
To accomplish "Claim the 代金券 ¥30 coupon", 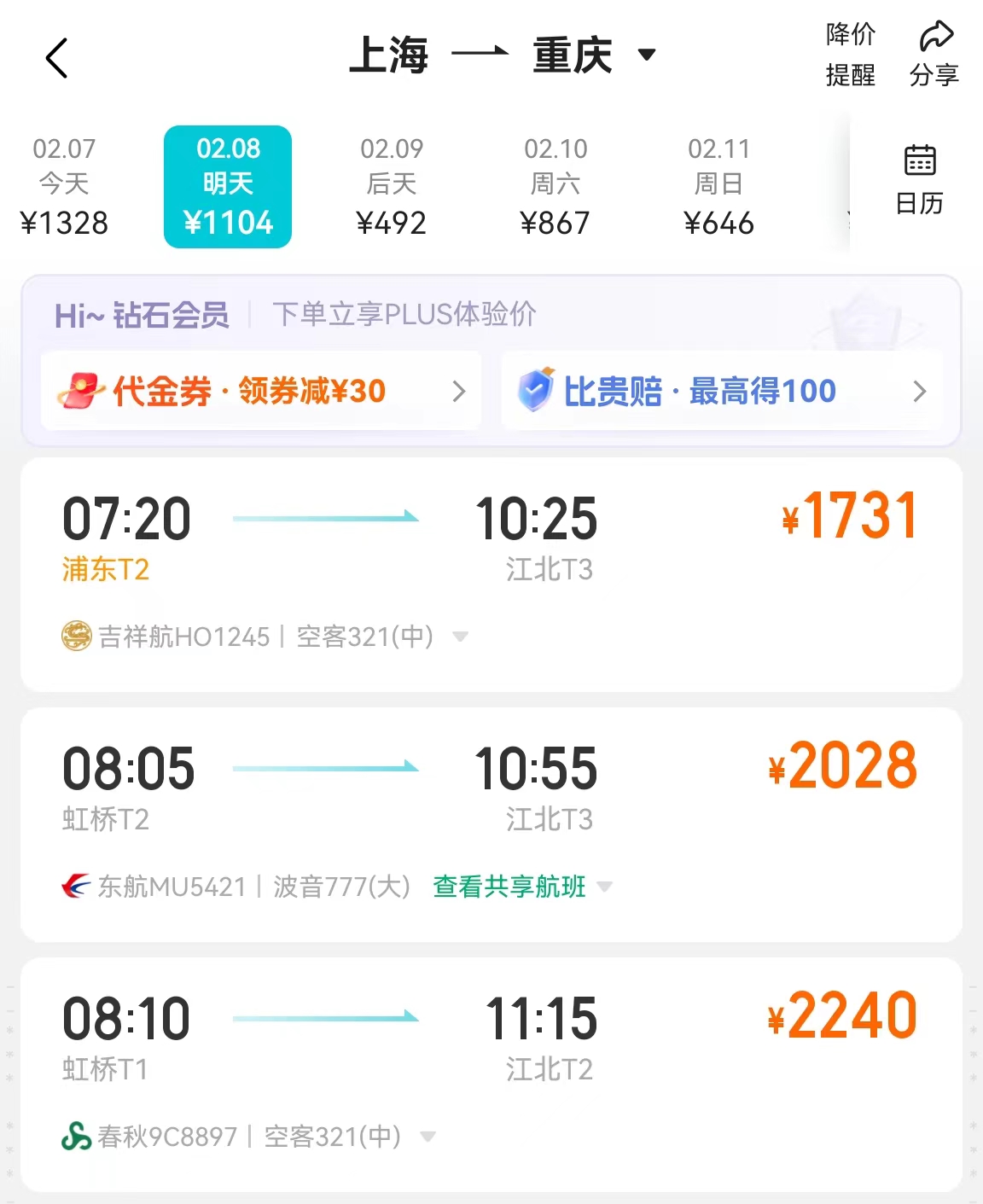I will point(261,392).
